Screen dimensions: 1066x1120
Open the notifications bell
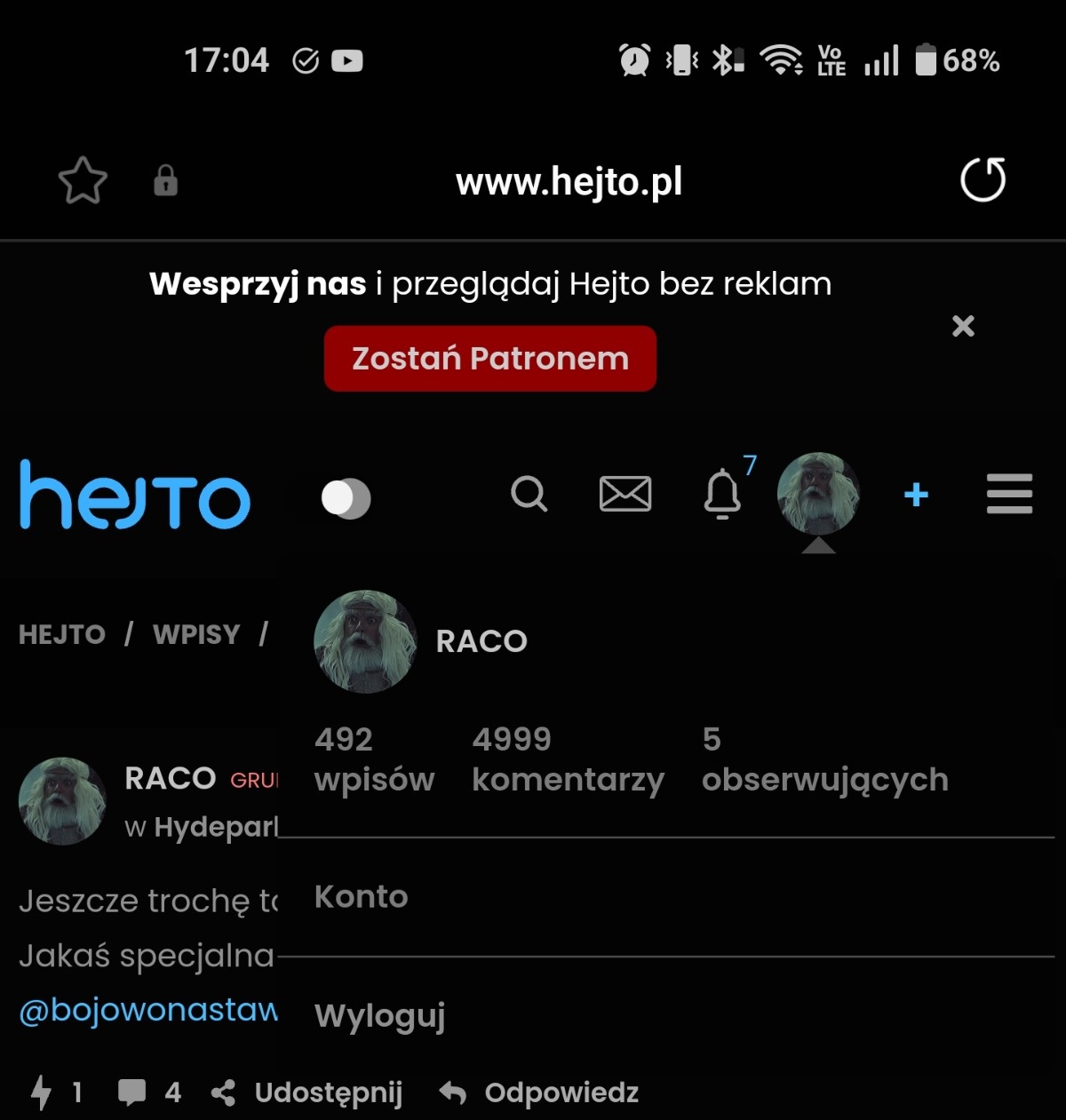(x=722, y=494)
